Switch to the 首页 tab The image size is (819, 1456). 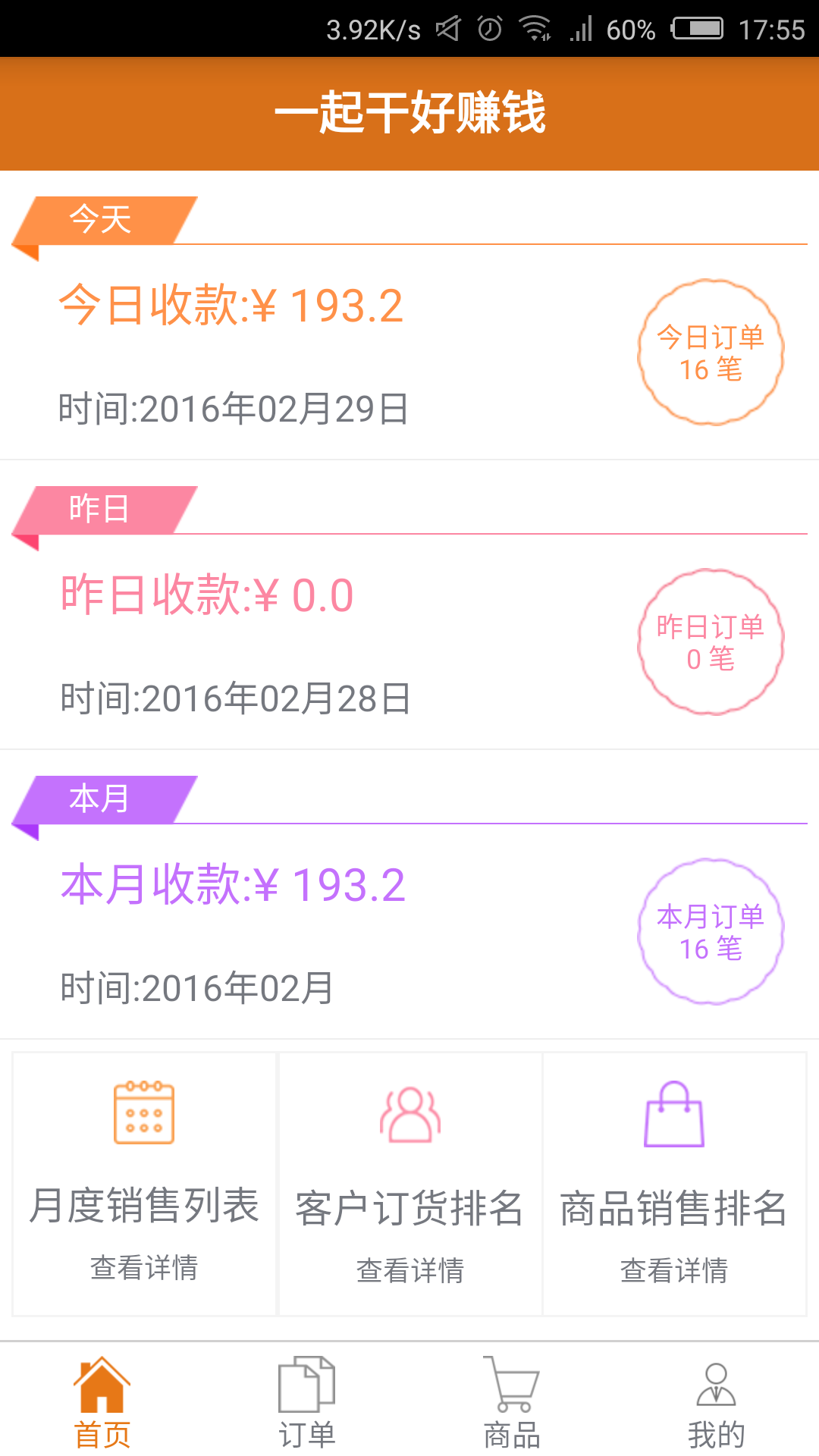click(x=102, y=1401)
